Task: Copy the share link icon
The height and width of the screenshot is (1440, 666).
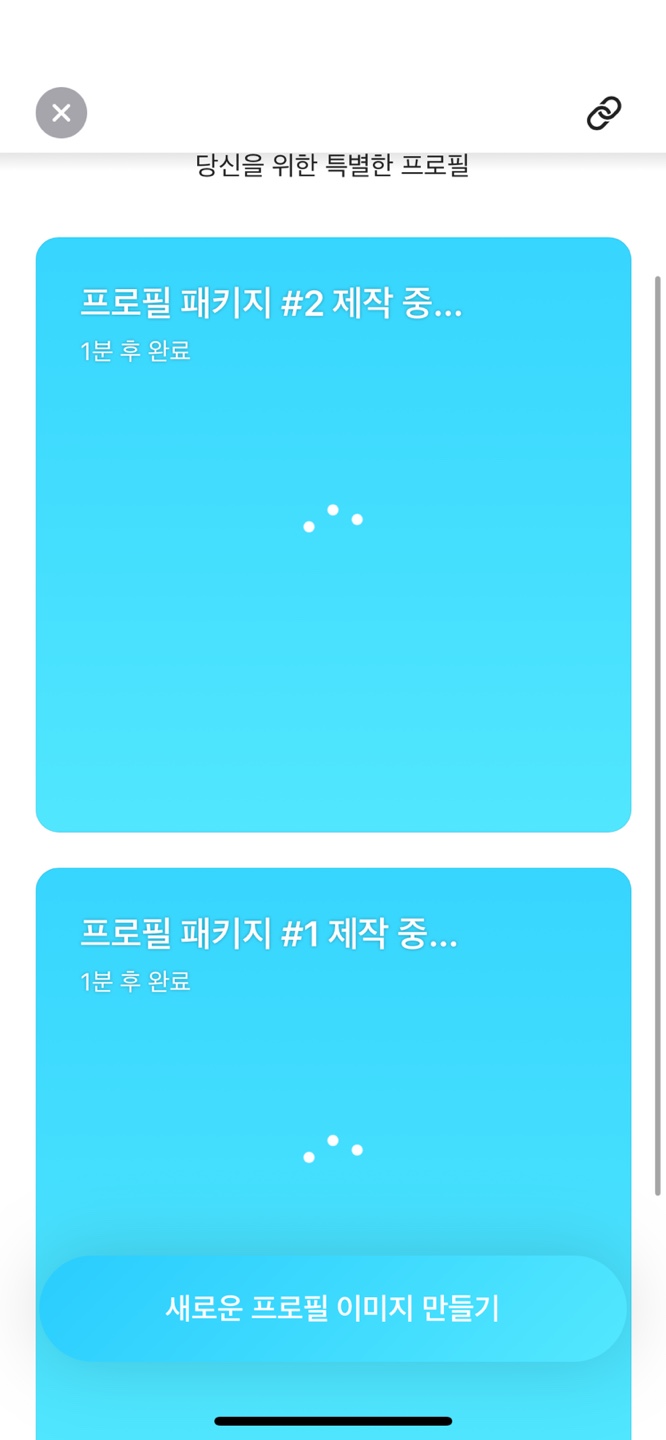Action: click(x=604, y=113)
